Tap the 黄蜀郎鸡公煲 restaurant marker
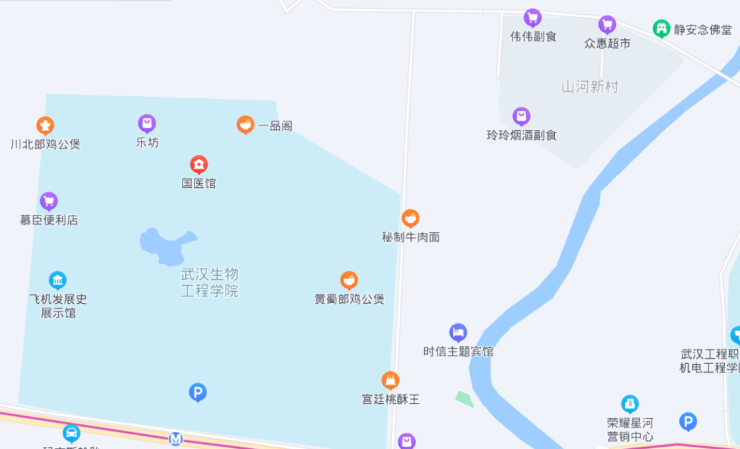This screenshot has height=449, width=740. coord(349,281)
